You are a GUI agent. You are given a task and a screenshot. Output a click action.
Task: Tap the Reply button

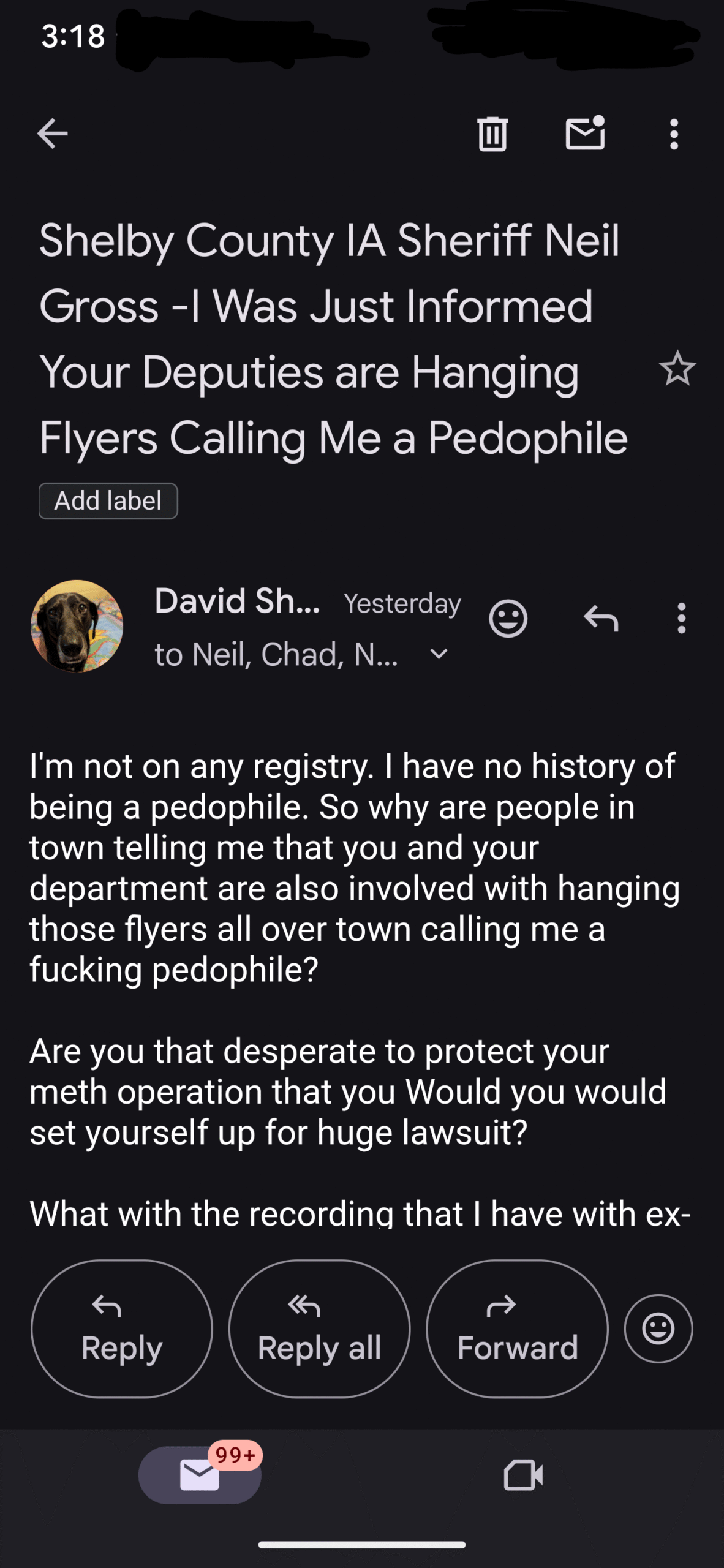click(x=122, y=1329)
